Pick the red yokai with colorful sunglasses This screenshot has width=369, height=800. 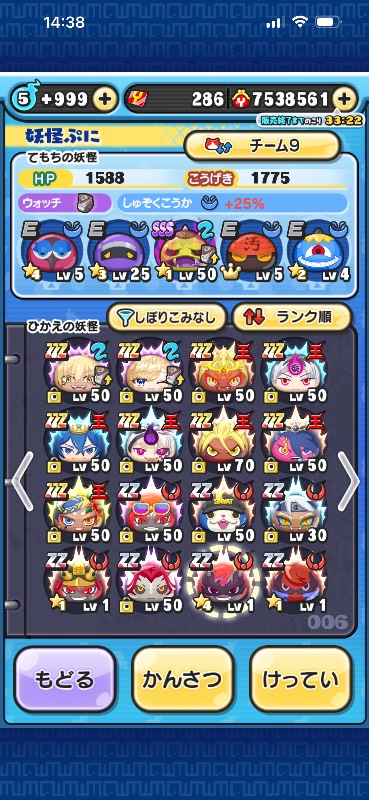[x=151, y=510]
